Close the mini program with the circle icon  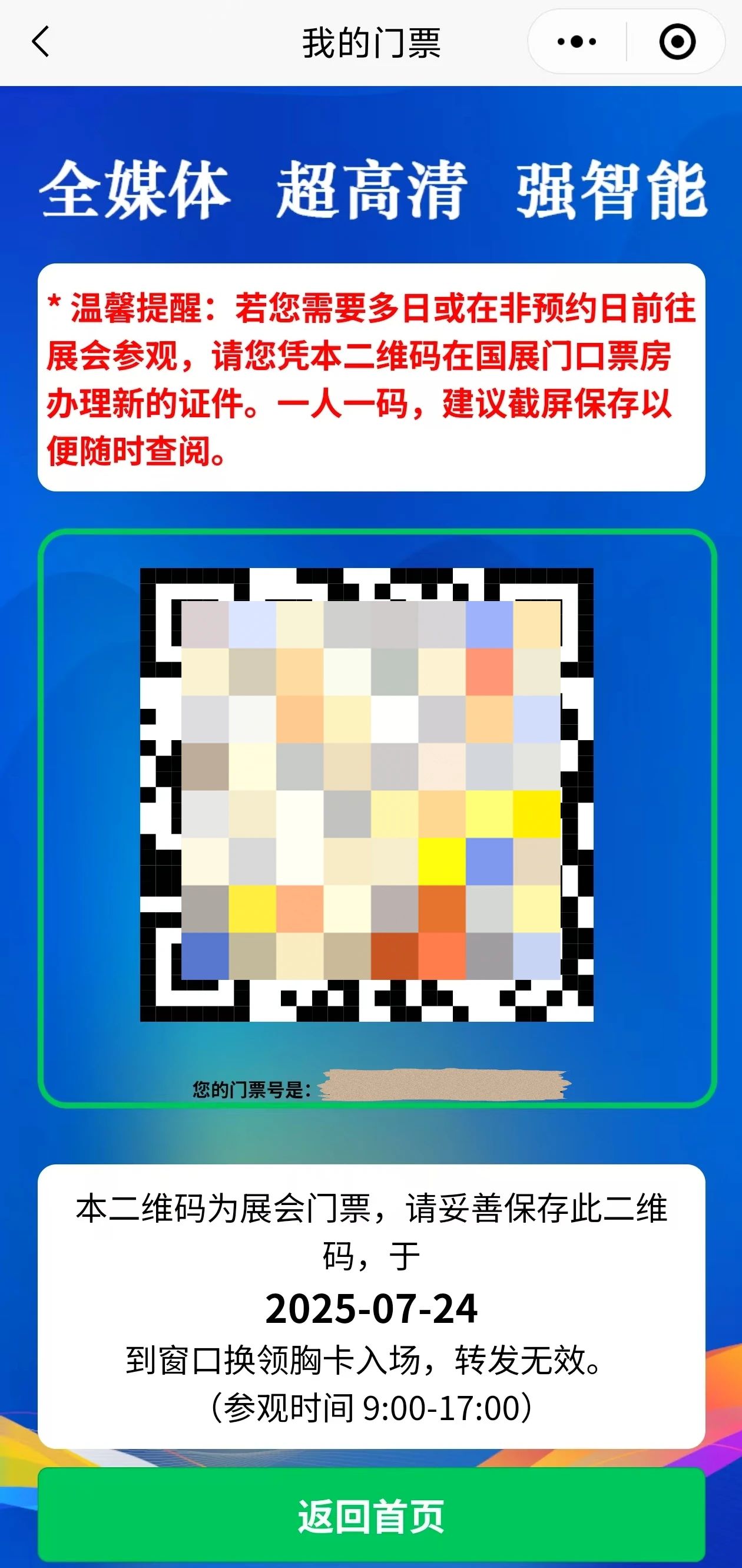677,42
